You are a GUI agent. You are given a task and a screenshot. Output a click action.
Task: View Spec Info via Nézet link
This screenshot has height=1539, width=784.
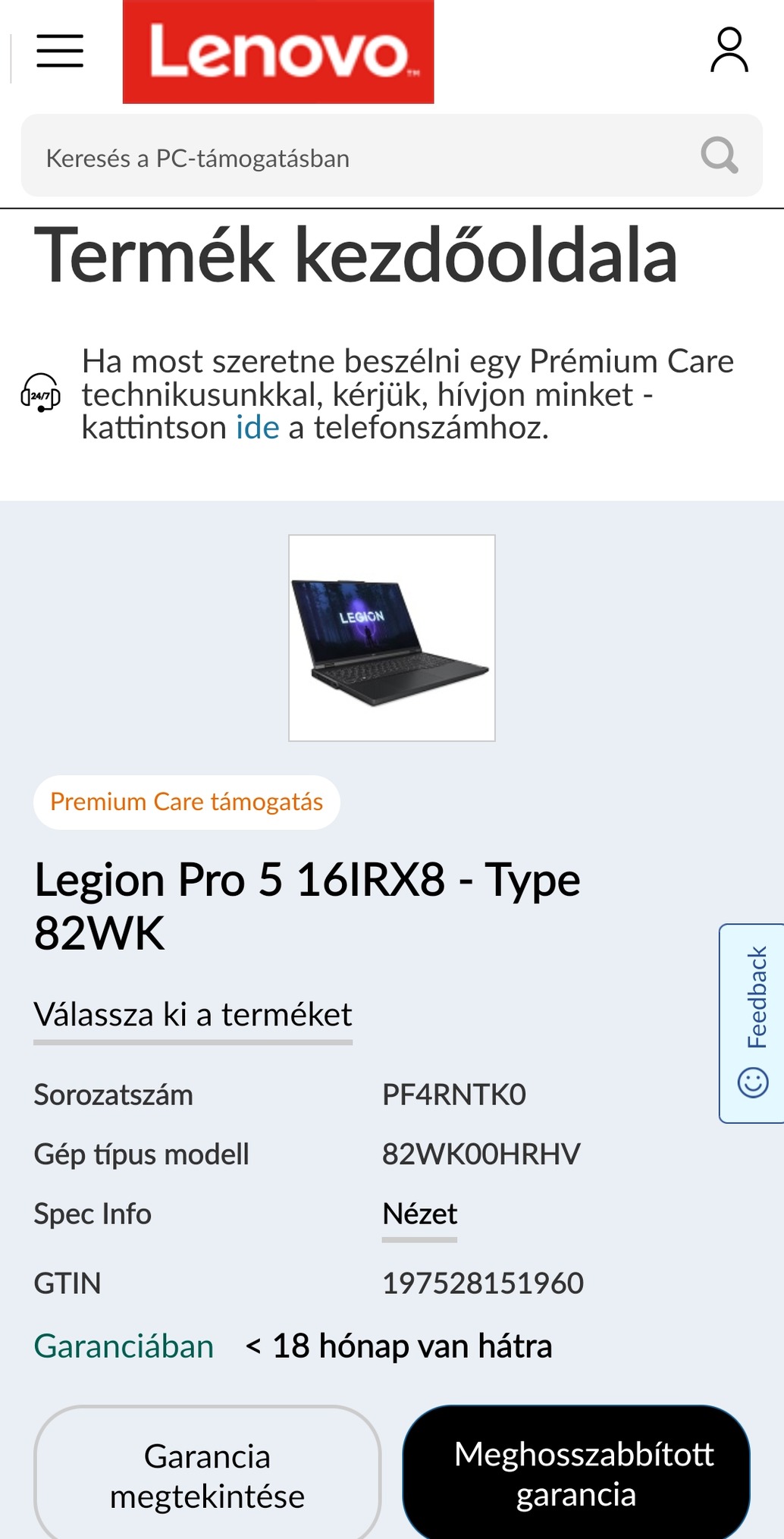419,1214
